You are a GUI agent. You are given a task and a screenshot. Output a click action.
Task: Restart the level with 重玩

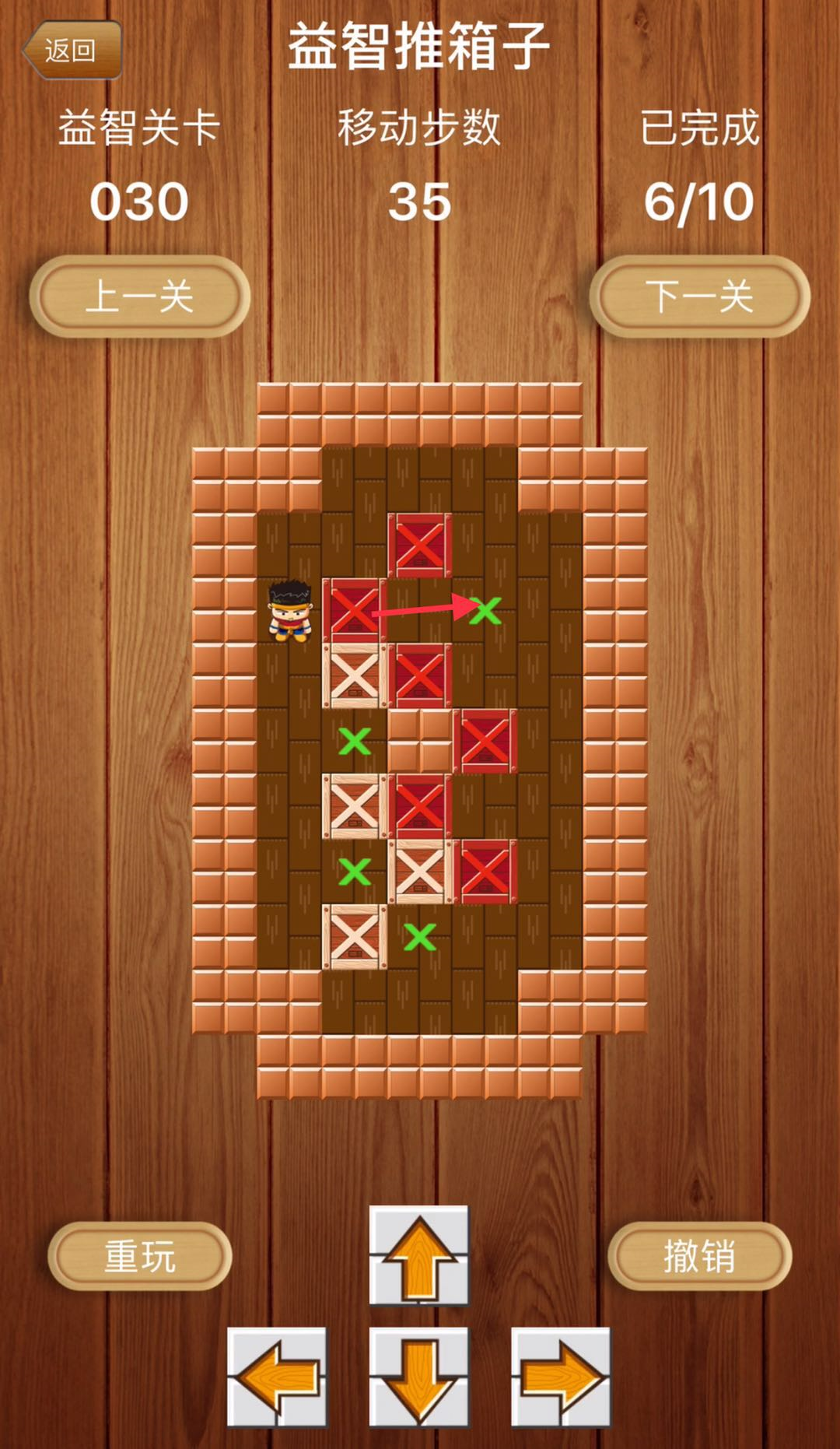[140, 1256]
